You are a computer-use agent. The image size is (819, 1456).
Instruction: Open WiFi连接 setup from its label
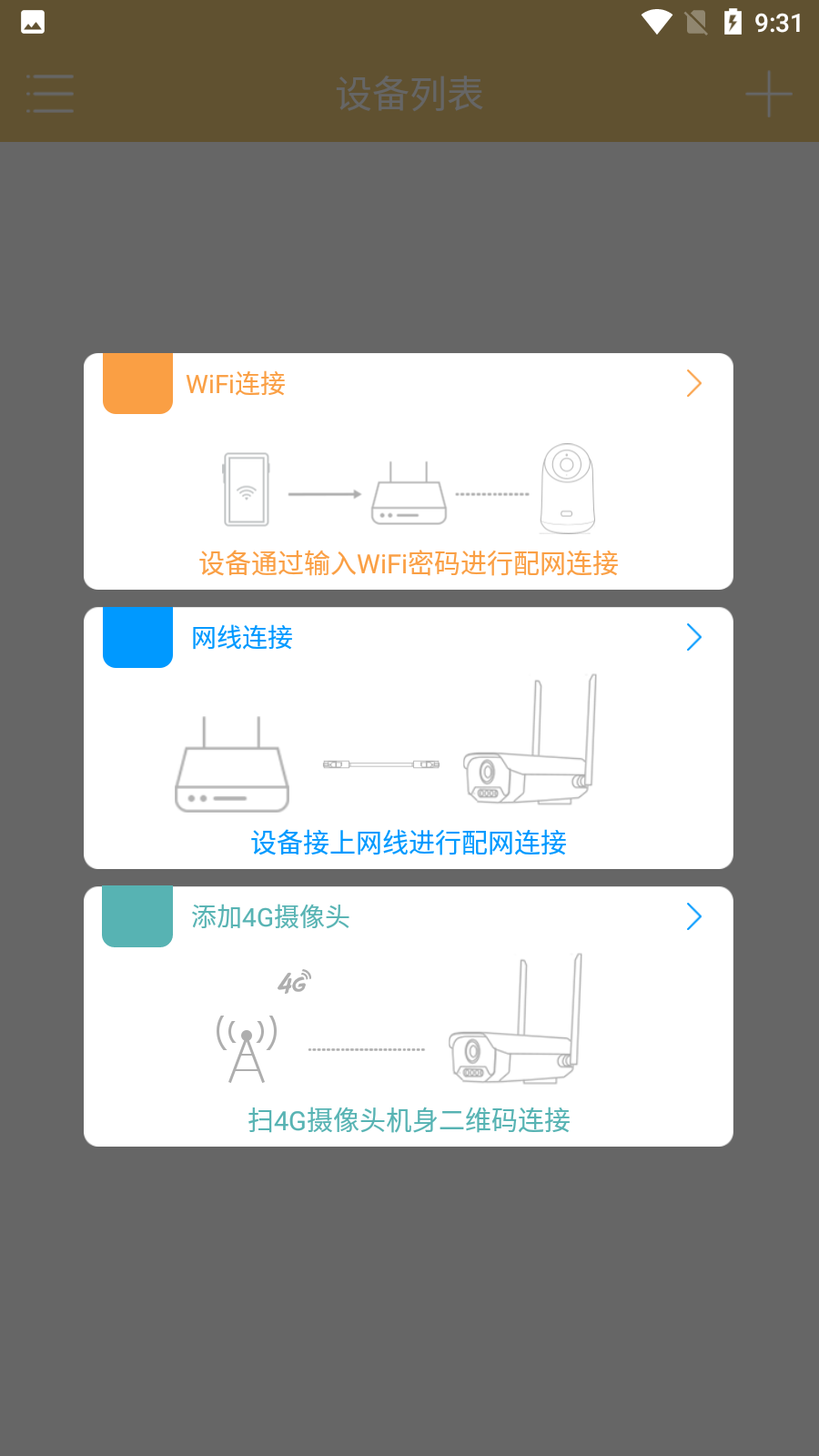click(235, 383)
